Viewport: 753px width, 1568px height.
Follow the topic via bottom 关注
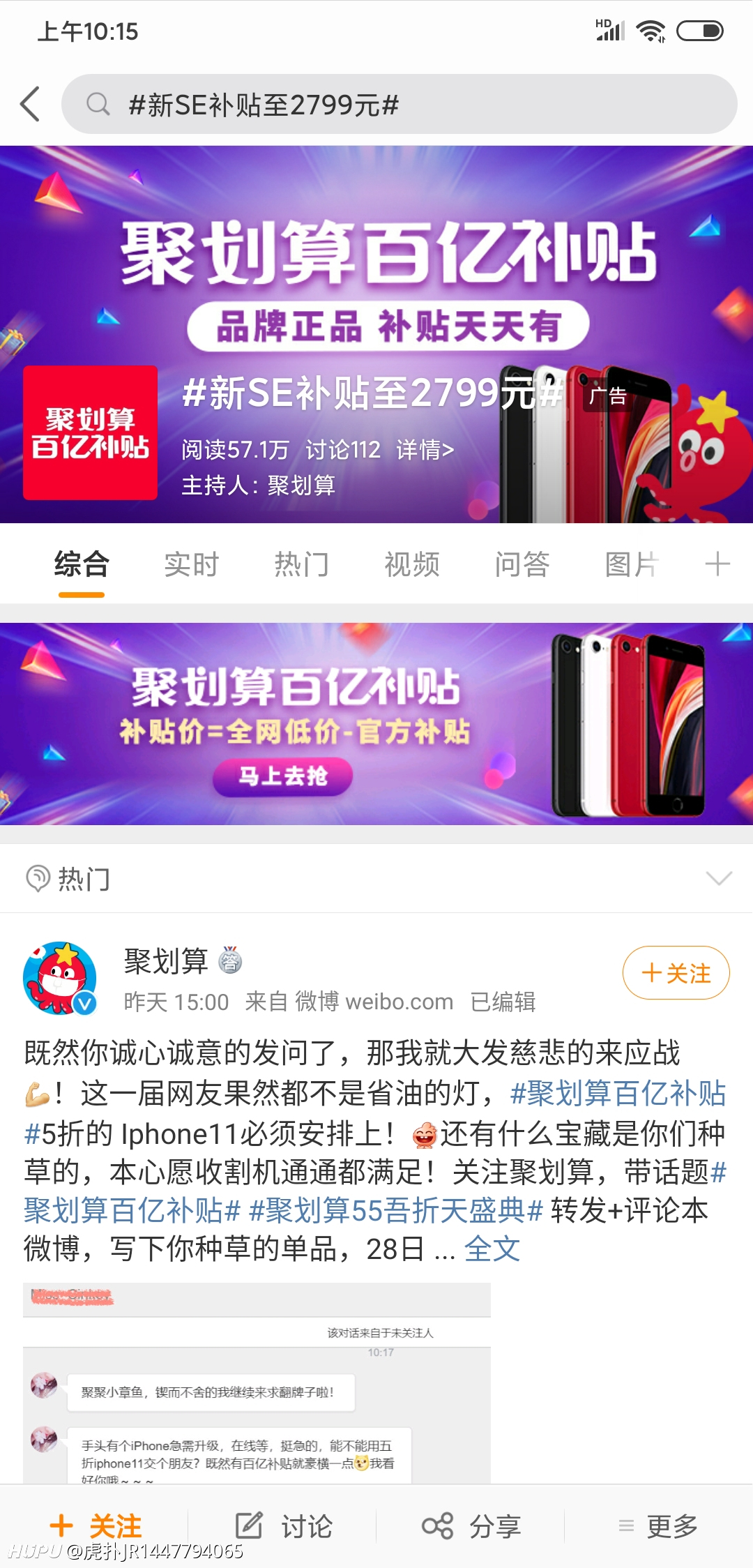[96, 1526]
